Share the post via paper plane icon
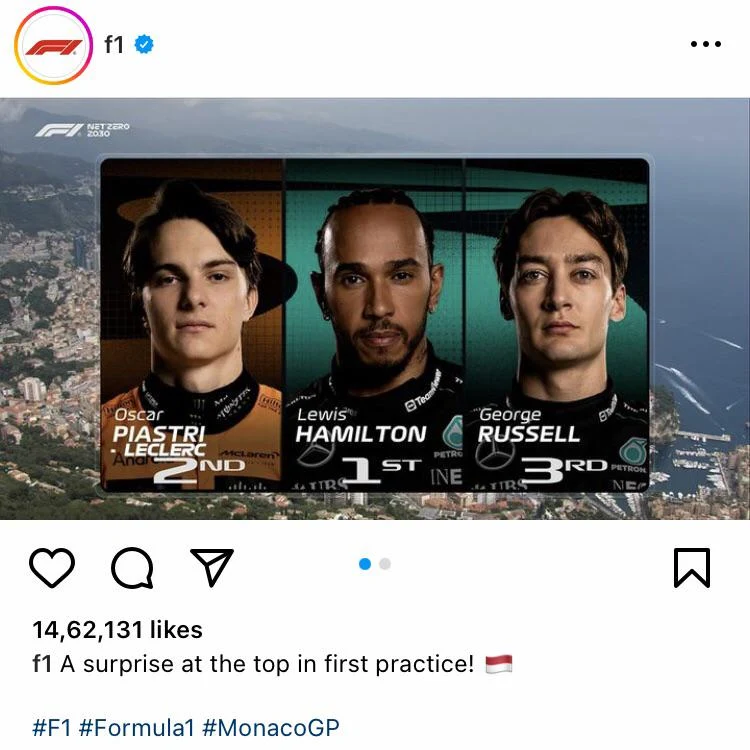The width and height of the screenshot is (750, 750). click(x=211, y=566)
